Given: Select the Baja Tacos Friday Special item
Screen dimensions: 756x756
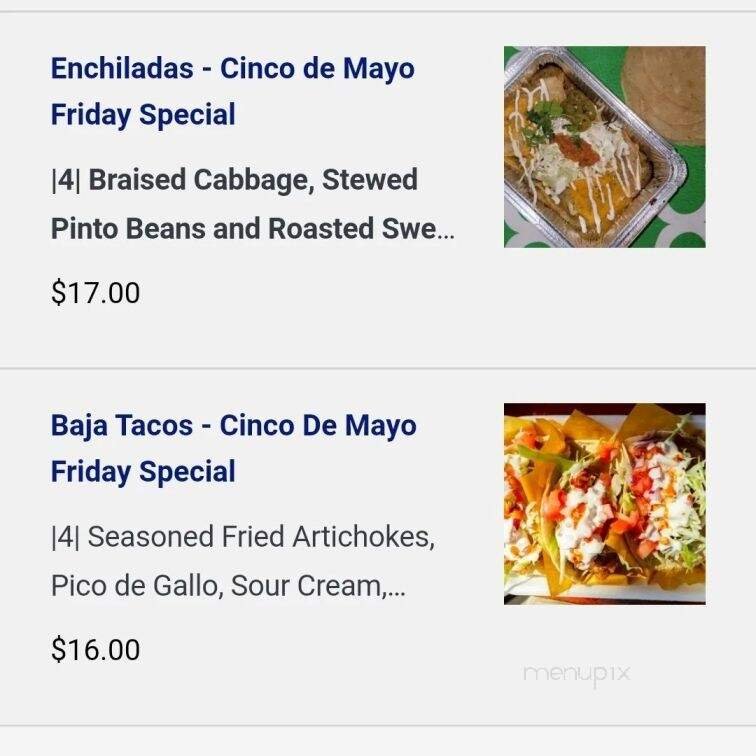Looking at the screenshot, I should [233, 448].
